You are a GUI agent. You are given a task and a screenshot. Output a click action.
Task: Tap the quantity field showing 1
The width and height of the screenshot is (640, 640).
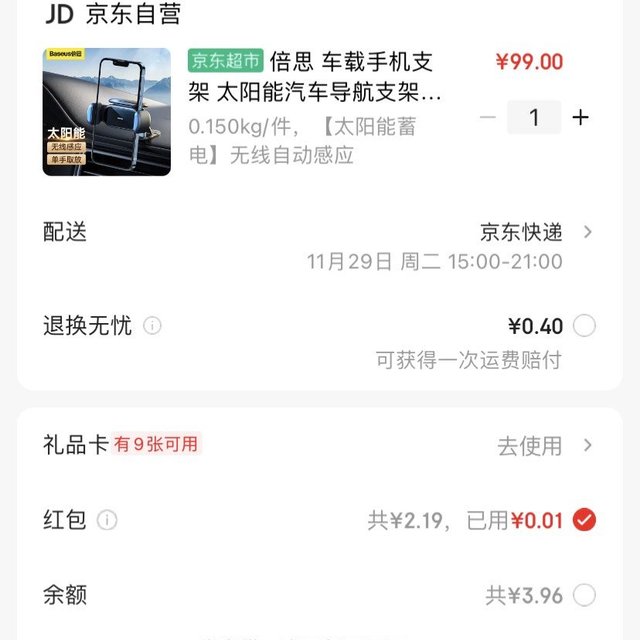coord(533,117)
